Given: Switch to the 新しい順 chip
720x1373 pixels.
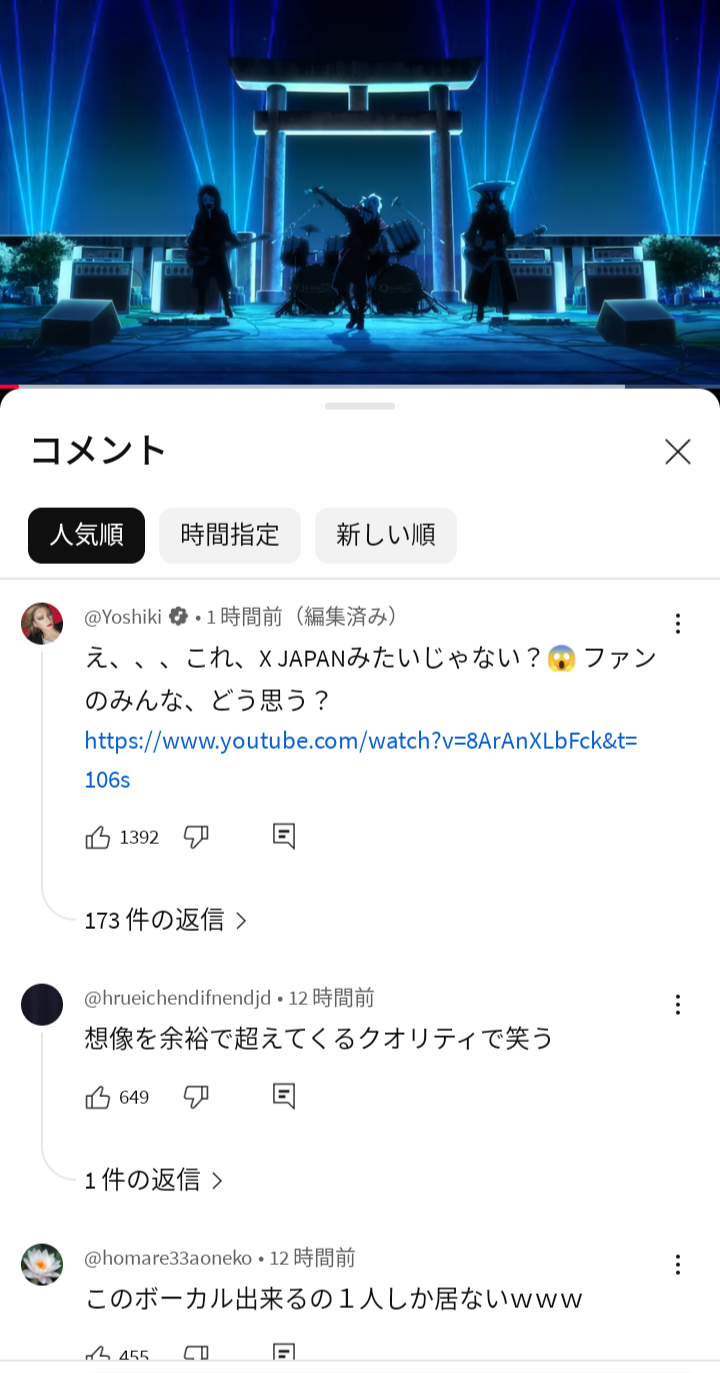Looking at the screenshot, I should click(386, 535).
